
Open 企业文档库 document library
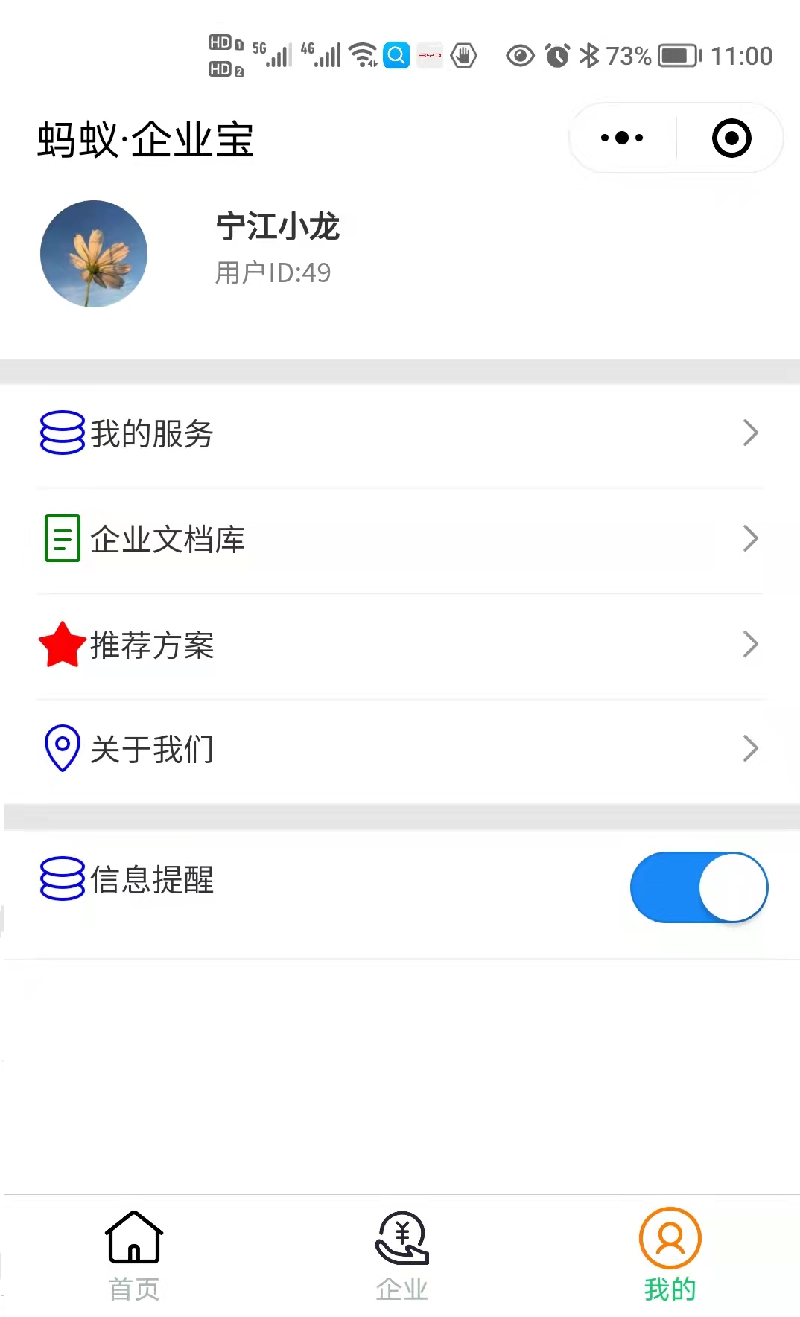point(400,540)
